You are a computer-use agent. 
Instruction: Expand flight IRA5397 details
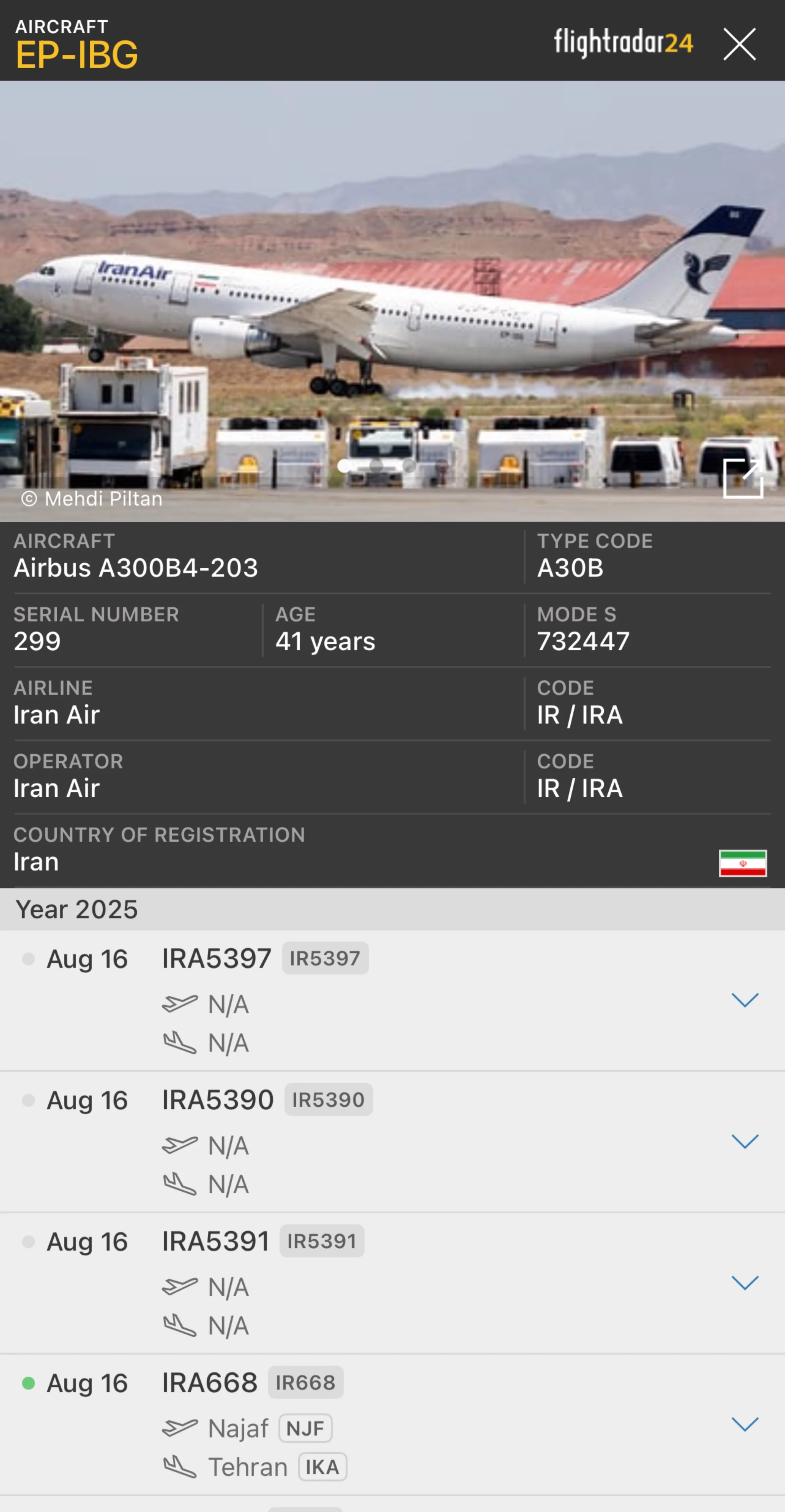pos(744,1000)
